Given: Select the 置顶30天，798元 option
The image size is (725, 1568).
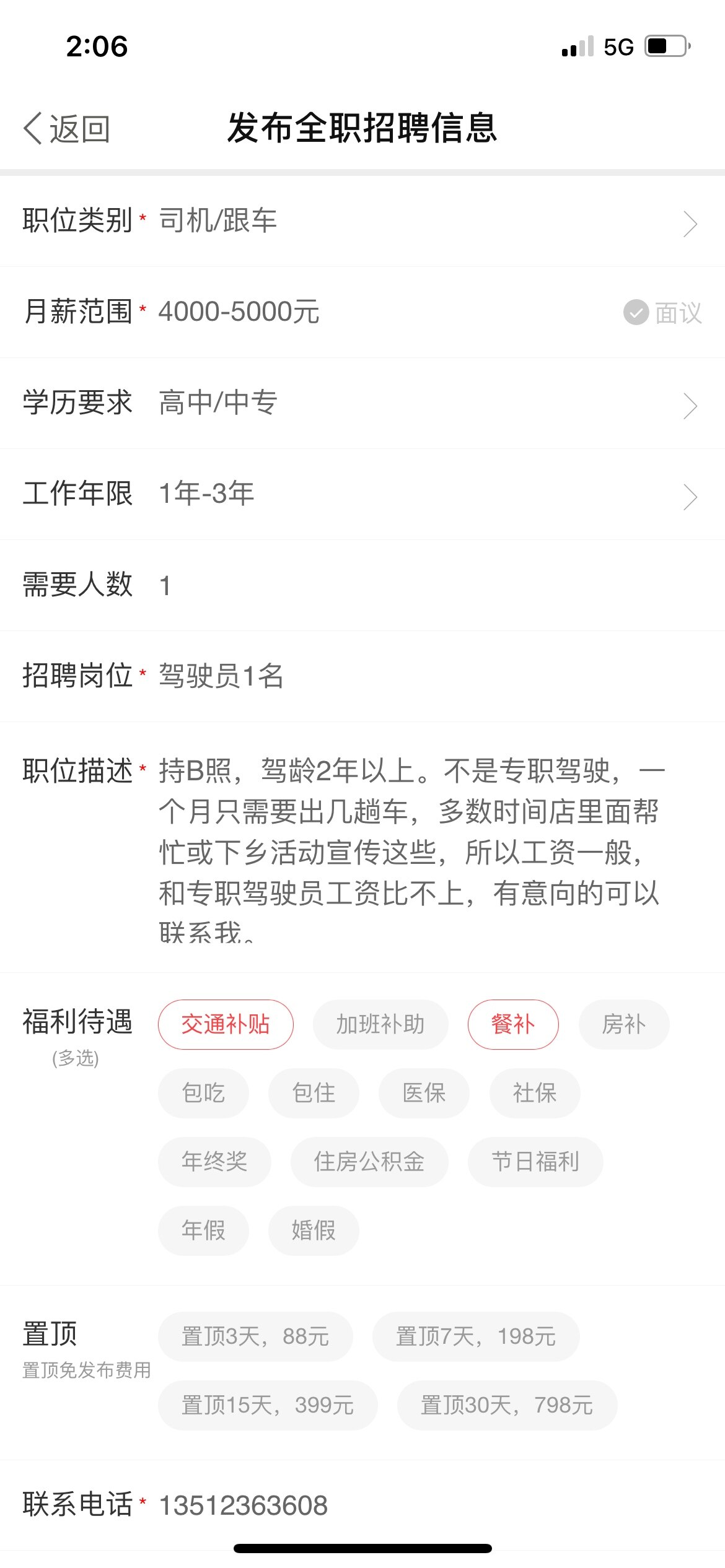Looking at the screenshot, I should [506, 1405].
